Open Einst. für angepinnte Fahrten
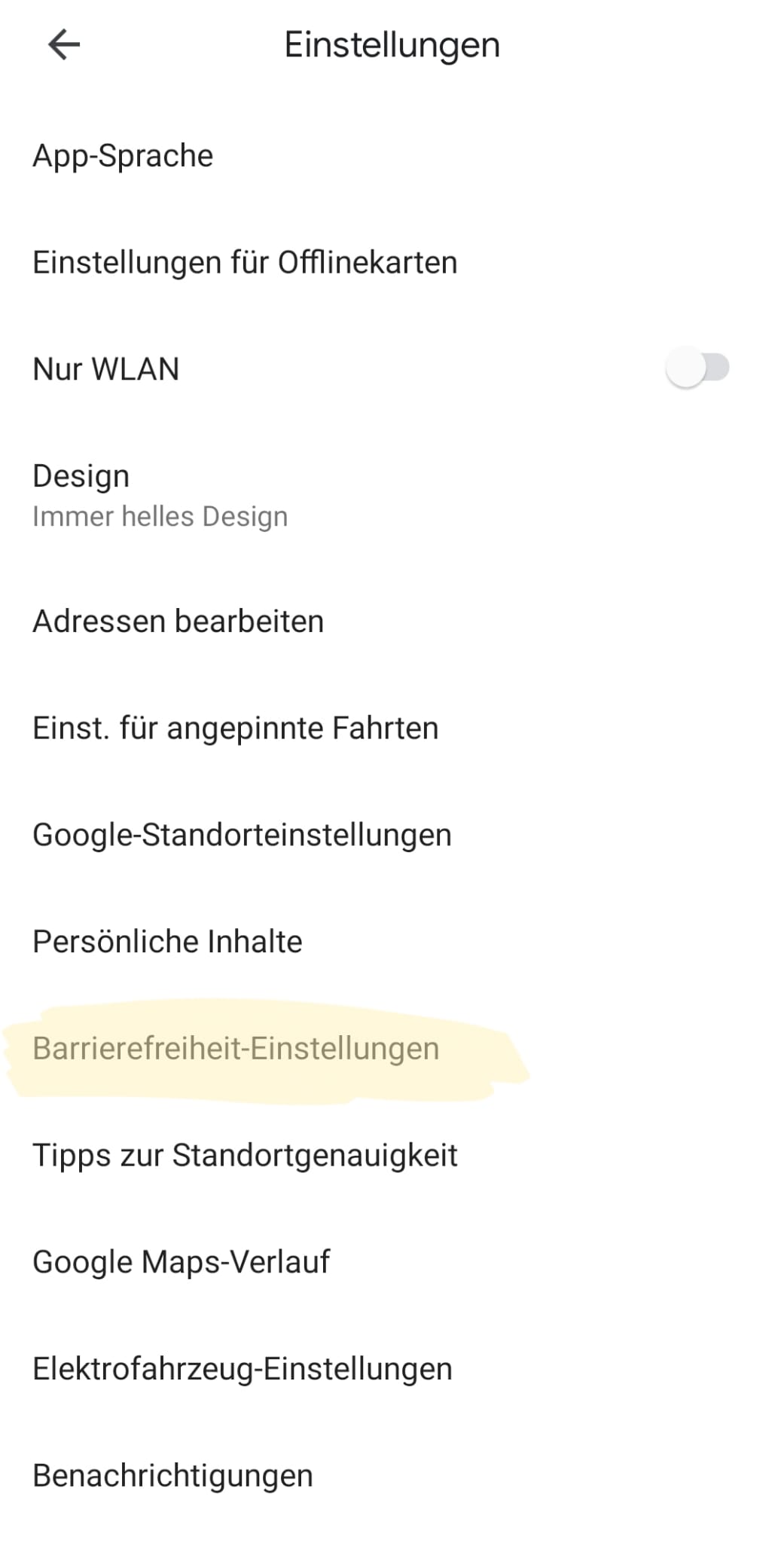Viewport: 784px width, 1543px height. pyautogui.click(x=235, y=729)
